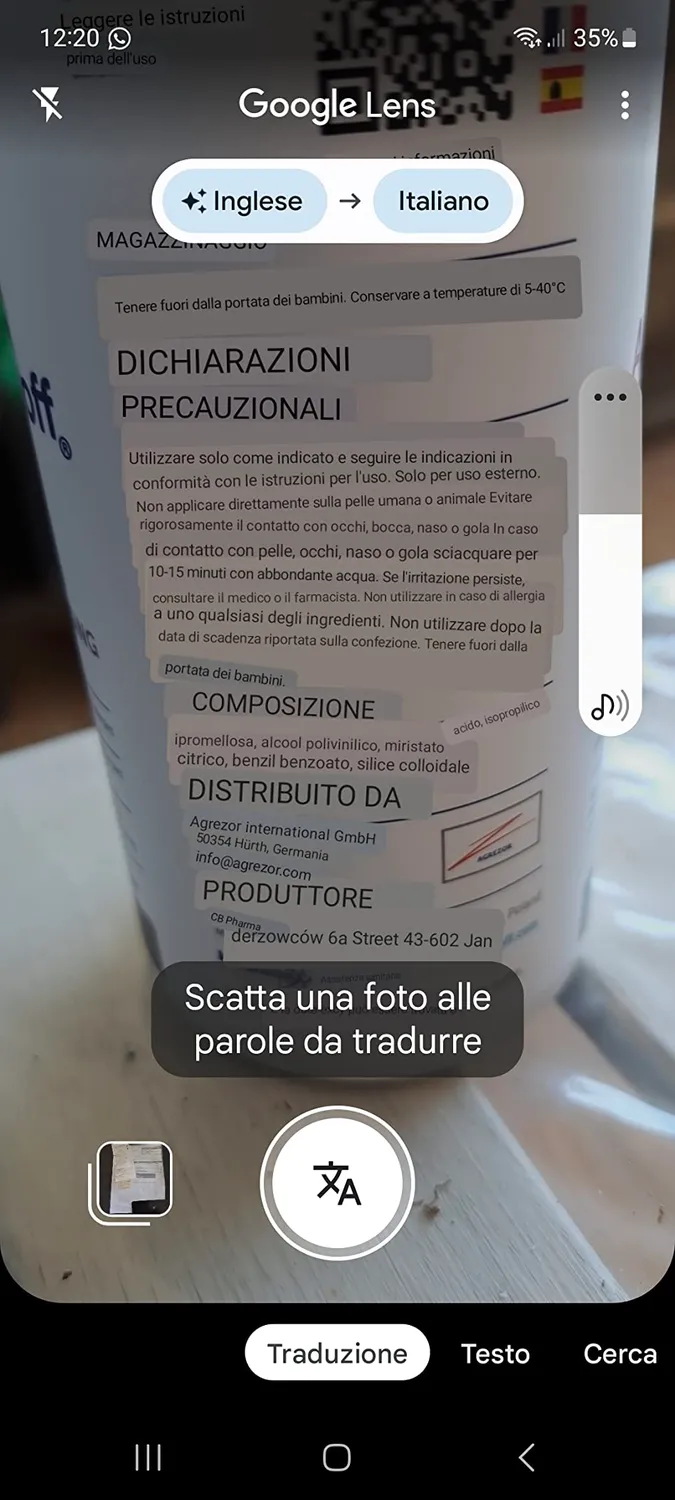Switch to the Cerca tab
Image resolution: width=675 pixels, height=1500 pixels.
pos(620,1353)
